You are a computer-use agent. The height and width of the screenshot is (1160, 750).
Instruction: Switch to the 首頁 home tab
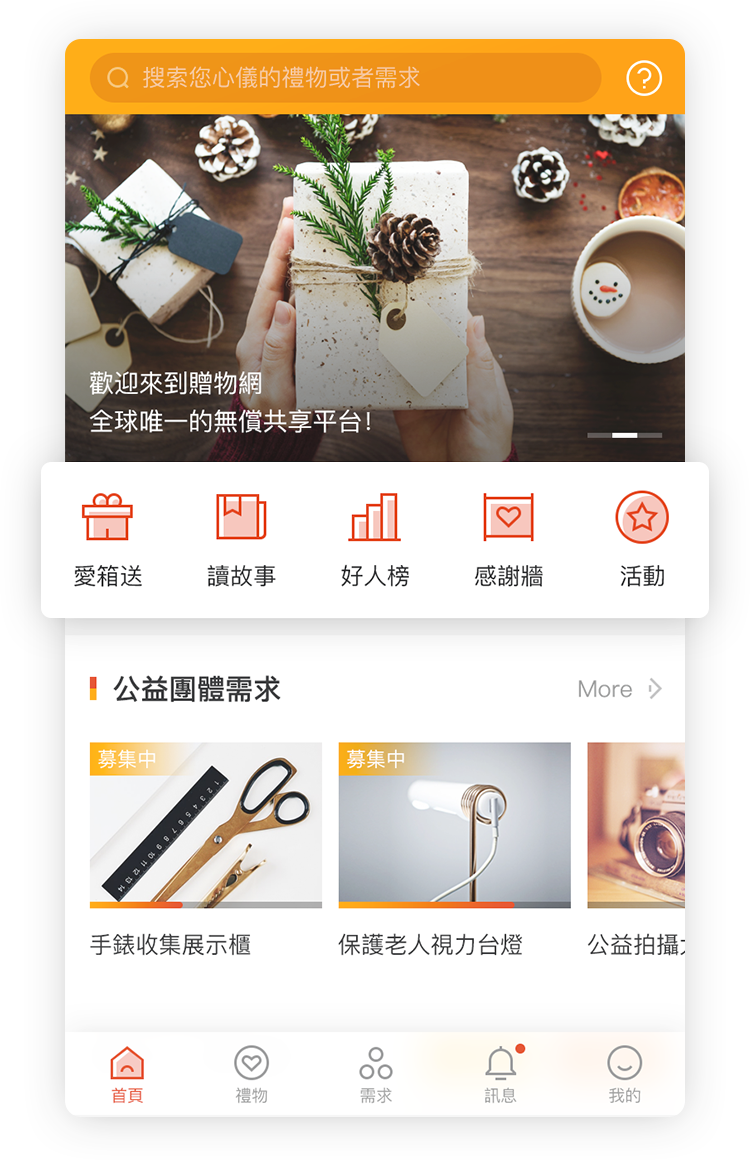(127, 1074)
